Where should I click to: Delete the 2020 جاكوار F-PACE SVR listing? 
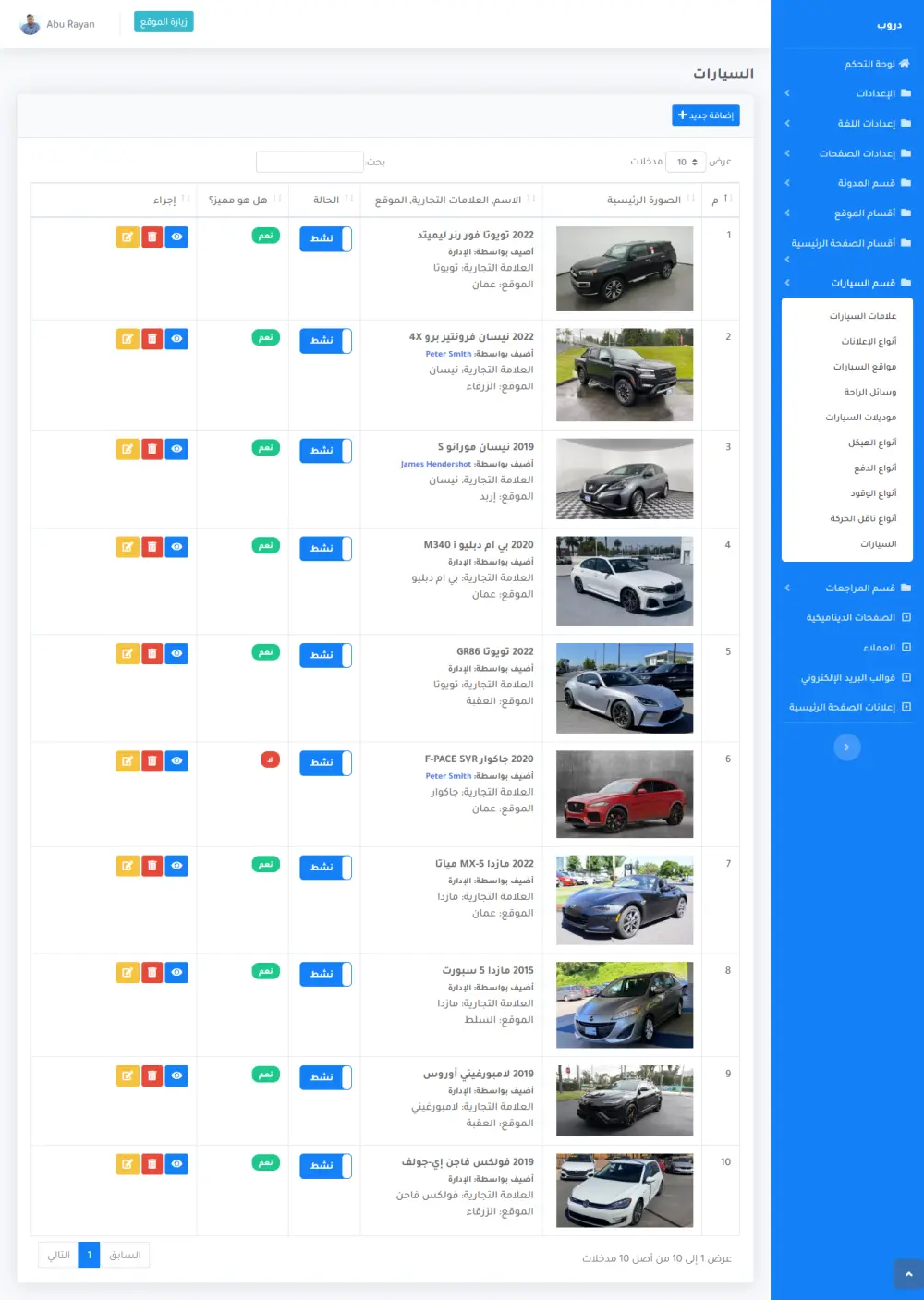pos(152,760)
